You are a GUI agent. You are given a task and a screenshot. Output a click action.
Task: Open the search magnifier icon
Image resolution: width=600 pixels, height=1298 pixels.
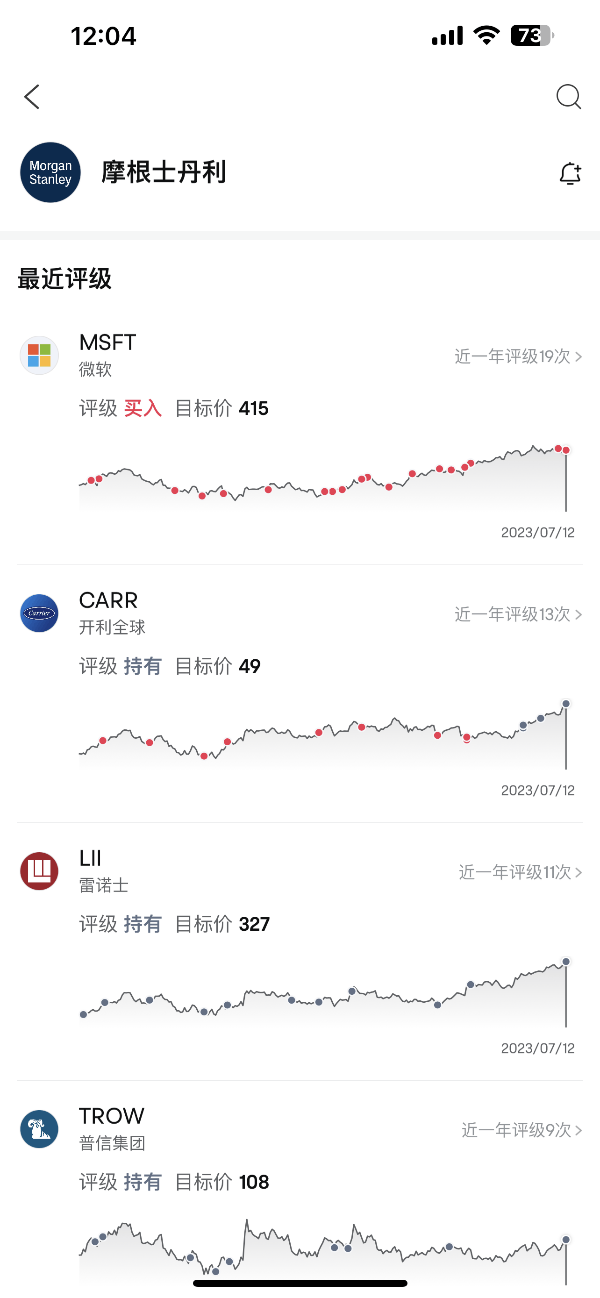pyautogui.click(x=568, y=97)
